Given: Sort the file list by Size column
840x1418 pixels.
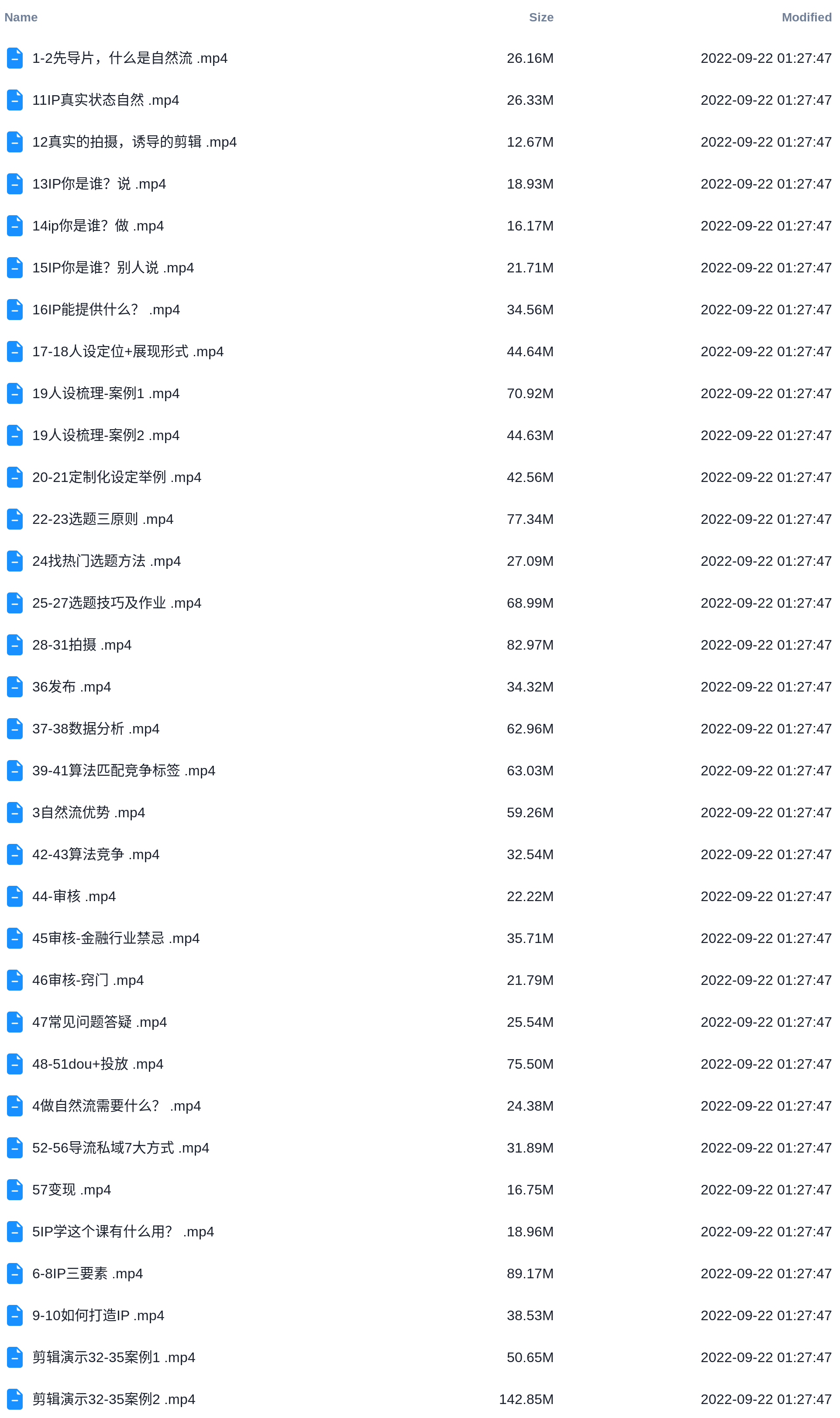Looking at the screenshot, I should pos(540,17).
